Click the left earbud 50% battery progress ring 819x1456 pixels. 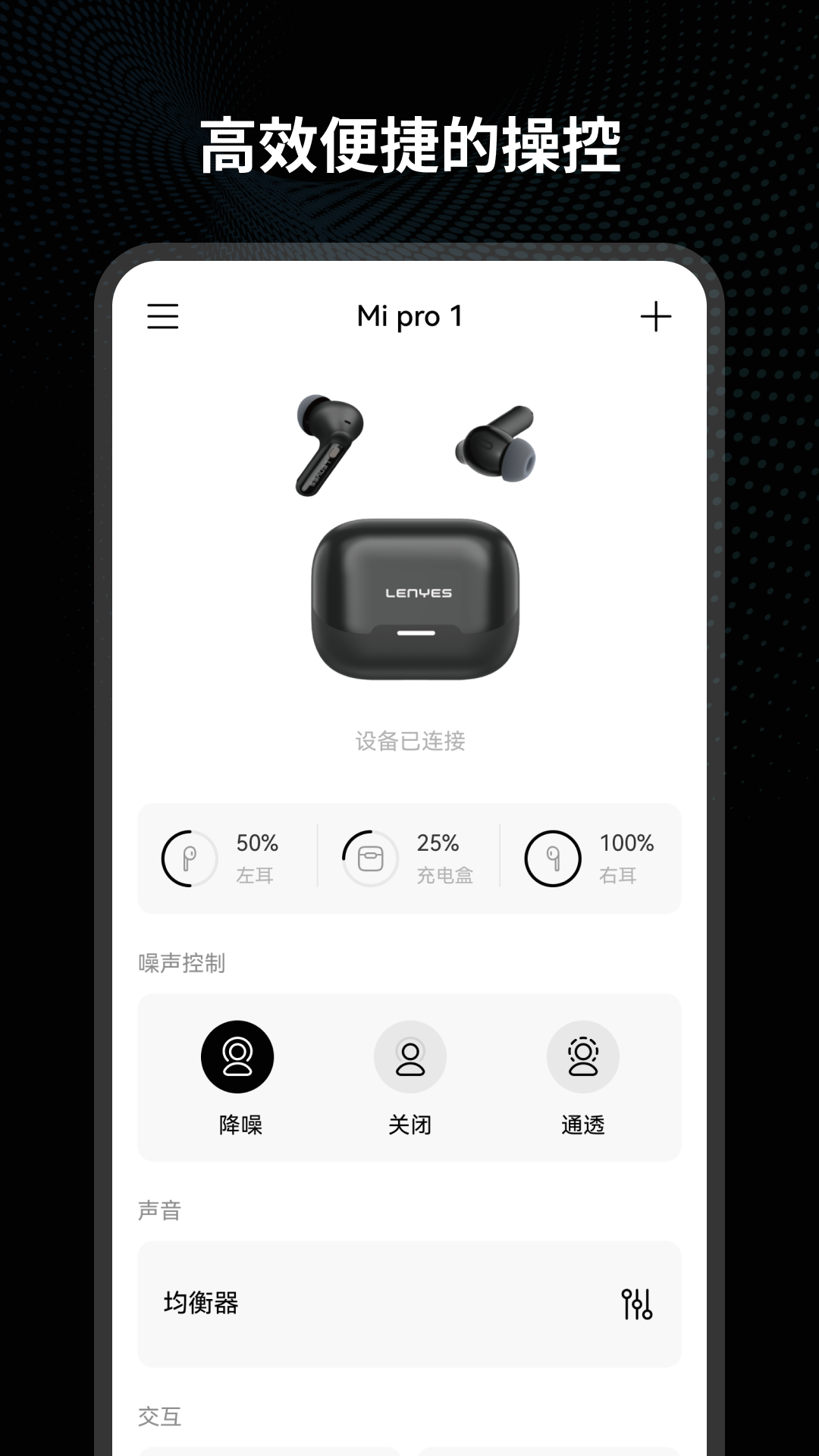click(x=190, y=858)
